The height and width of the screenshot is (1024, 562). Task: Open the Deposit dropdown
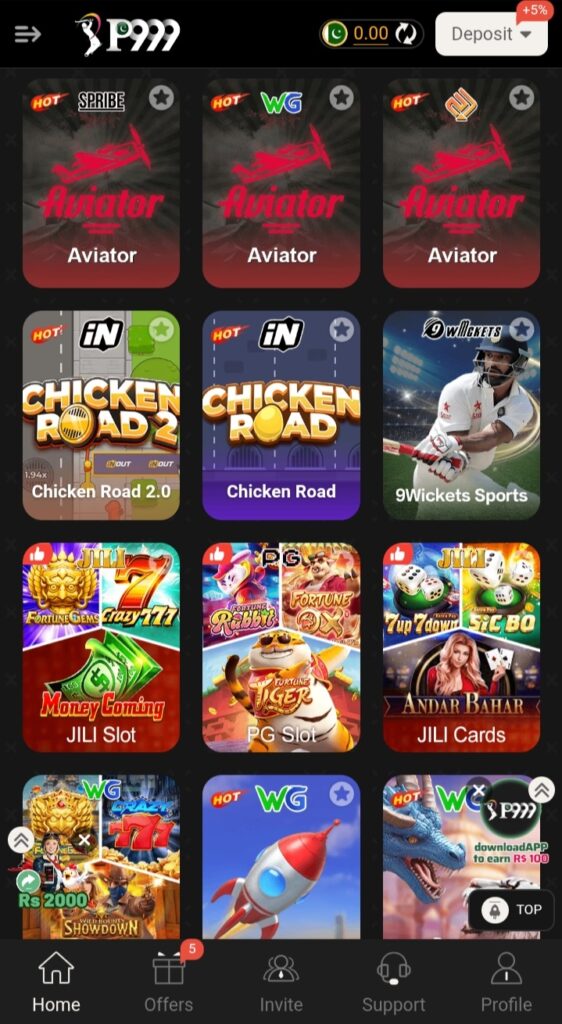[491, 34]
